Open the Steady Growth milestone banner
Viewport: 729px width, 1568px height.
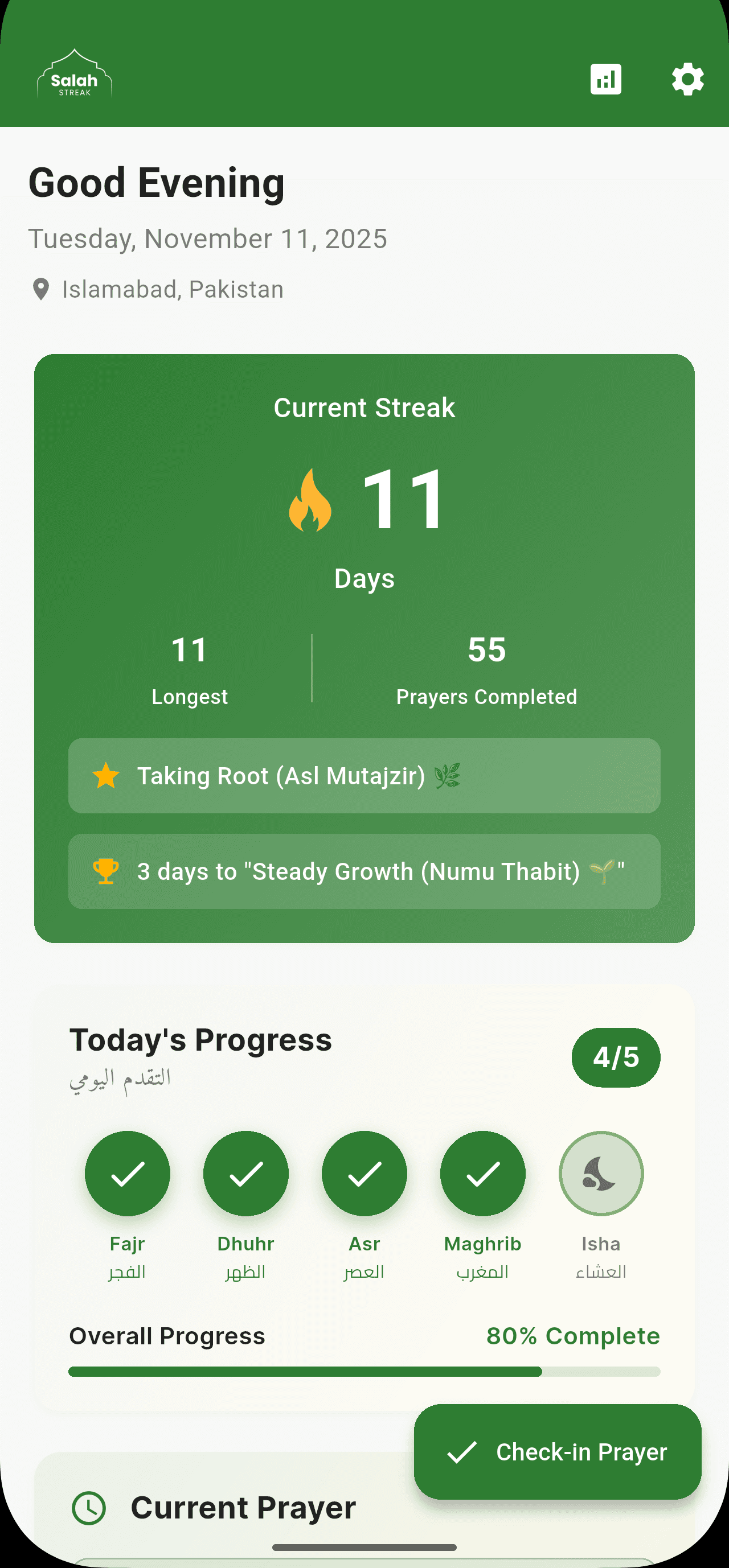pyautogui.click(x=364, y=871)
